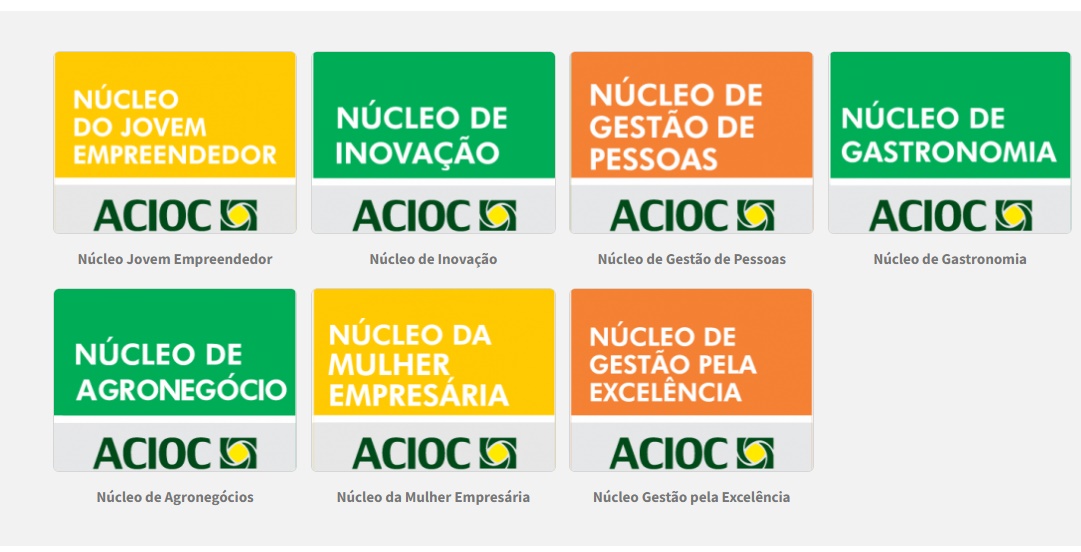The image size is (1081, 552).
Task: Open the Núcleo de Inovação card
Action: [433, 142]
